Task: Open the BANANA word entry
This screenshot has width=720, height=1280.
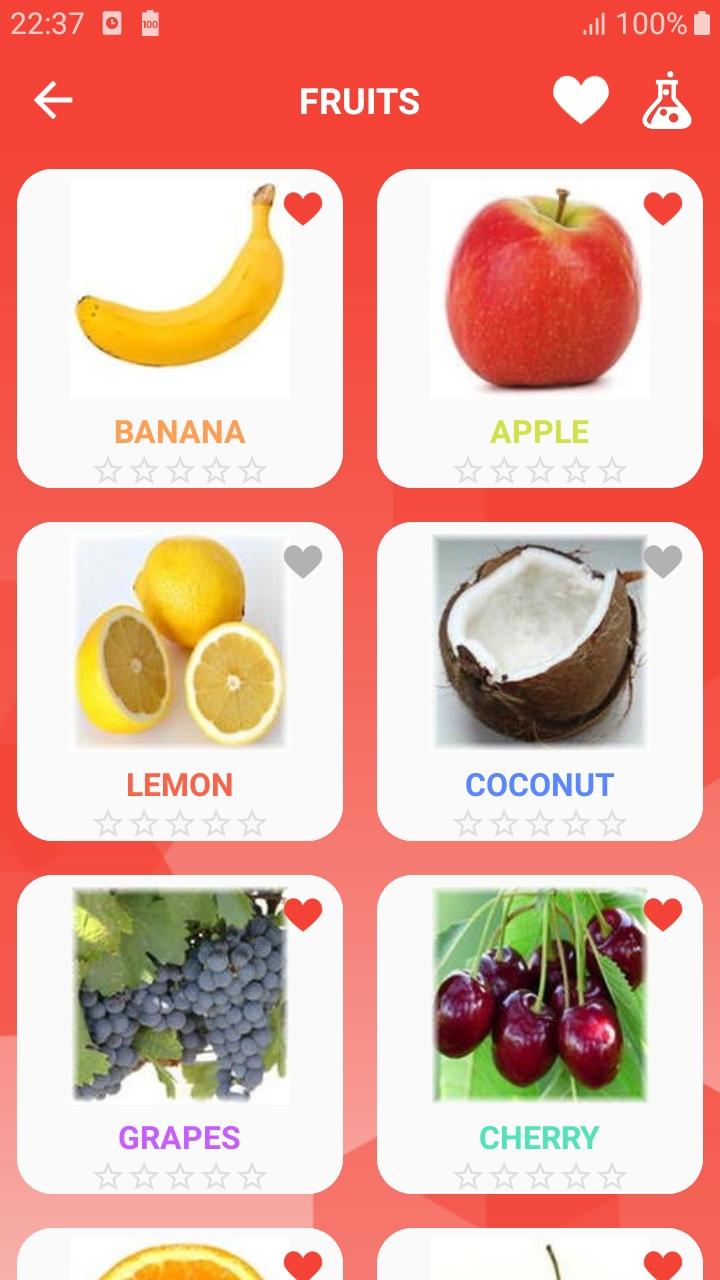Action: point(180,432)
